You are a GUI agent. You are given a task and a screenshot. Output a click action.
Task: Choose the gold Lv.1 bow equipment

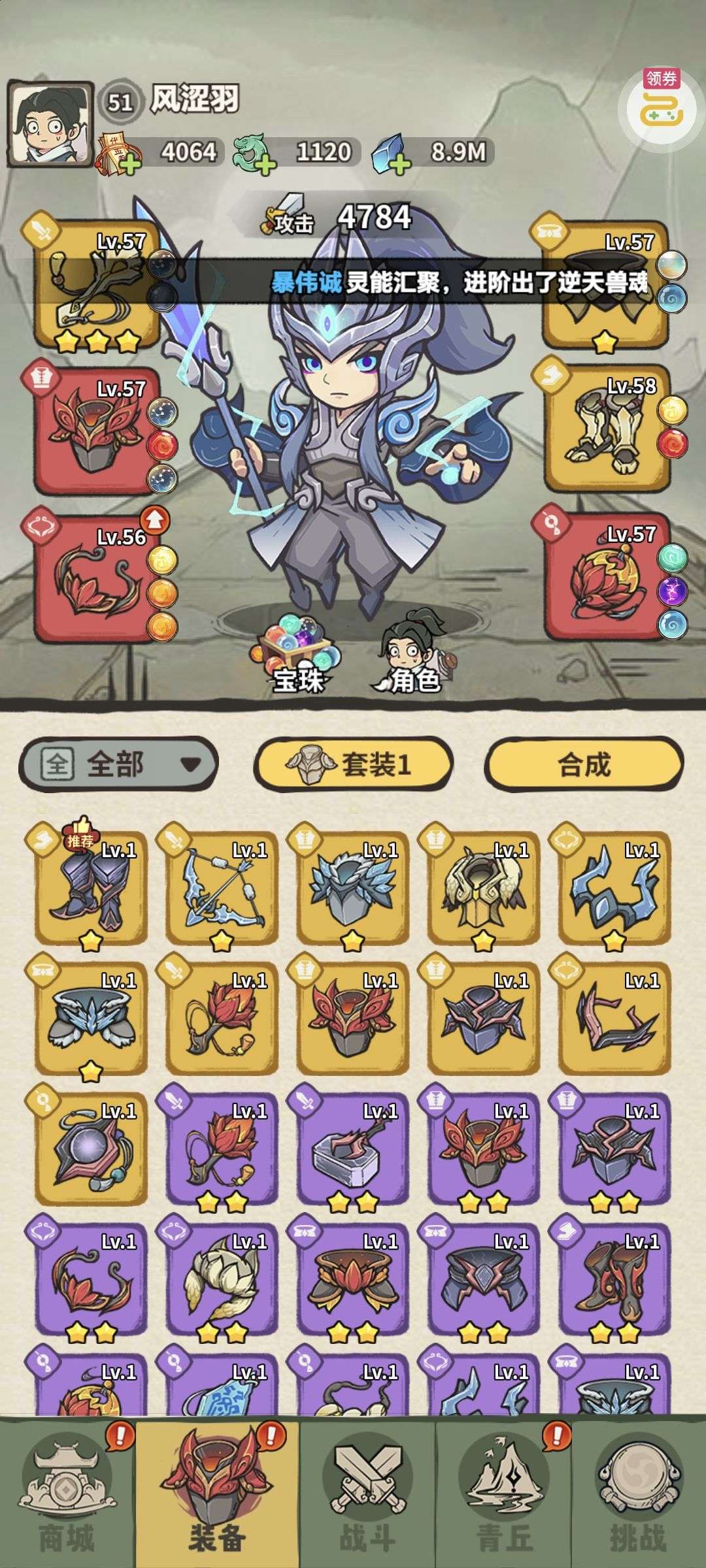[x=222, y=889]
